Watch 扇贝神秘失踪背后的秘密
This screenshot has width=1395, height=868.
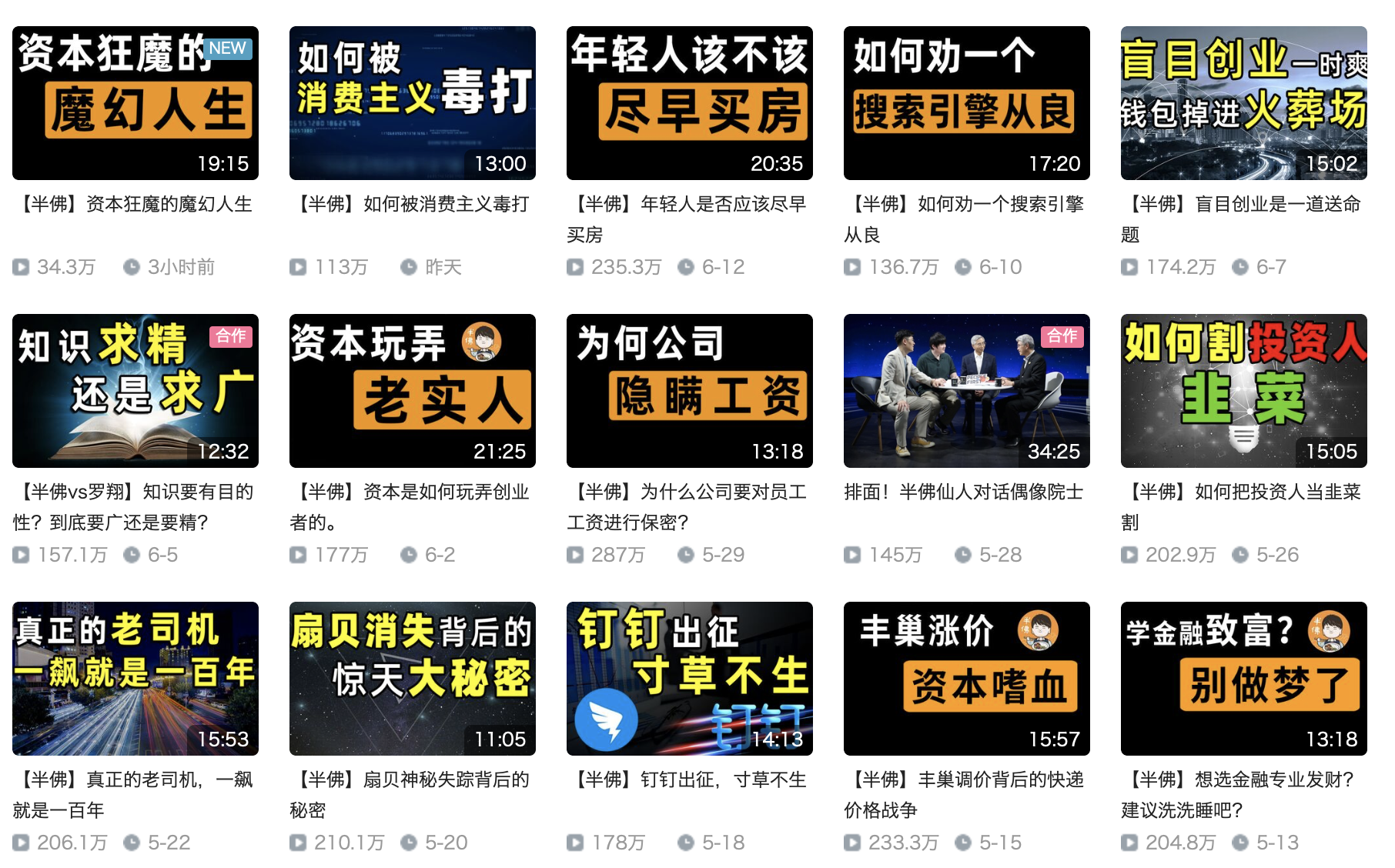pyautogui.click(x=413, y=679)
